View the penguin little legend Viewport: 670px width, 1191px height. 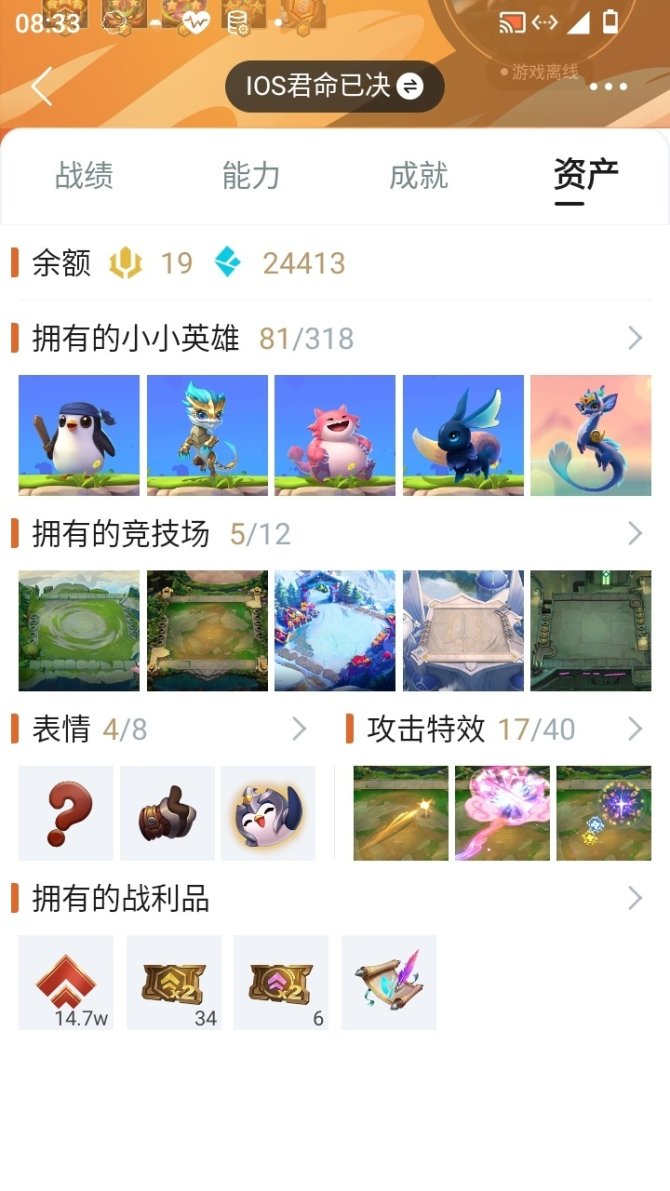click(x=79, y=435)
